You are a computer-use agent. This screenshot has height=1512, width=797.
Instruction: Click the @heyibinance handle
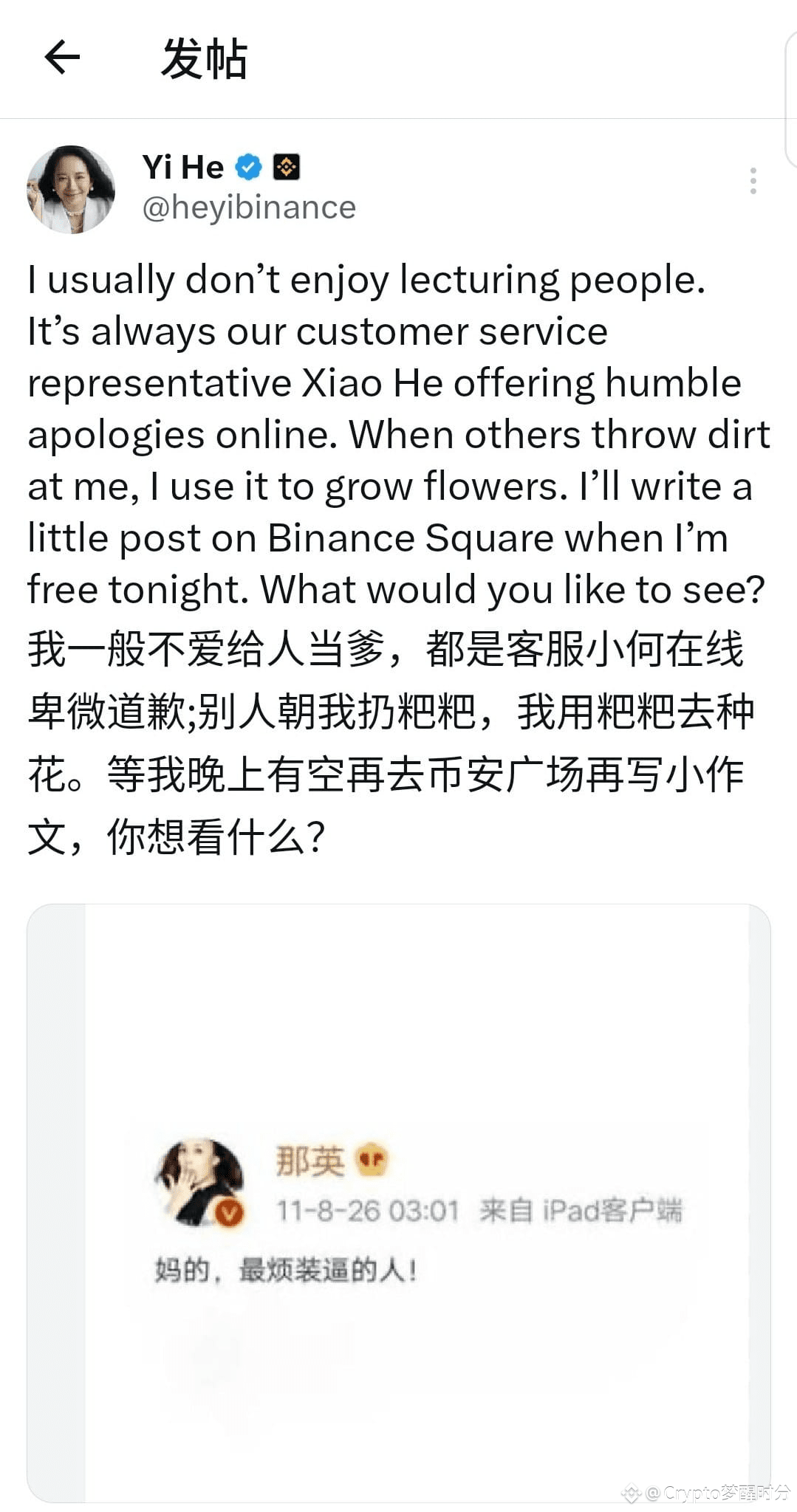click(249, 208)
